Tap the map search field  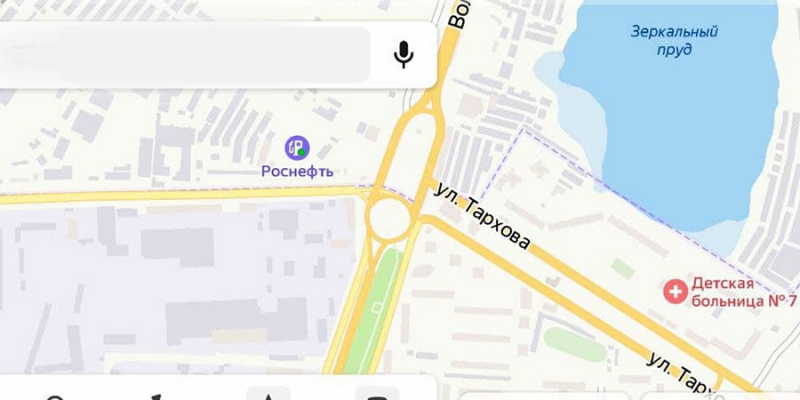(200, 54)
